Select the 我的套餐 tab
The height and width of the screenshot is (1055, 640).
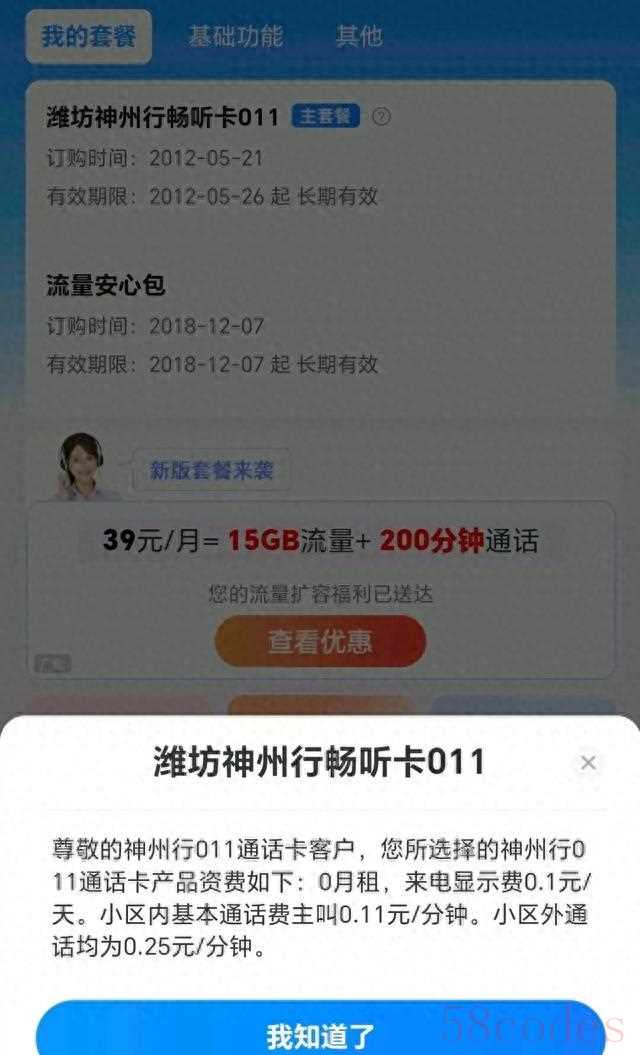[x=88, y=37]
